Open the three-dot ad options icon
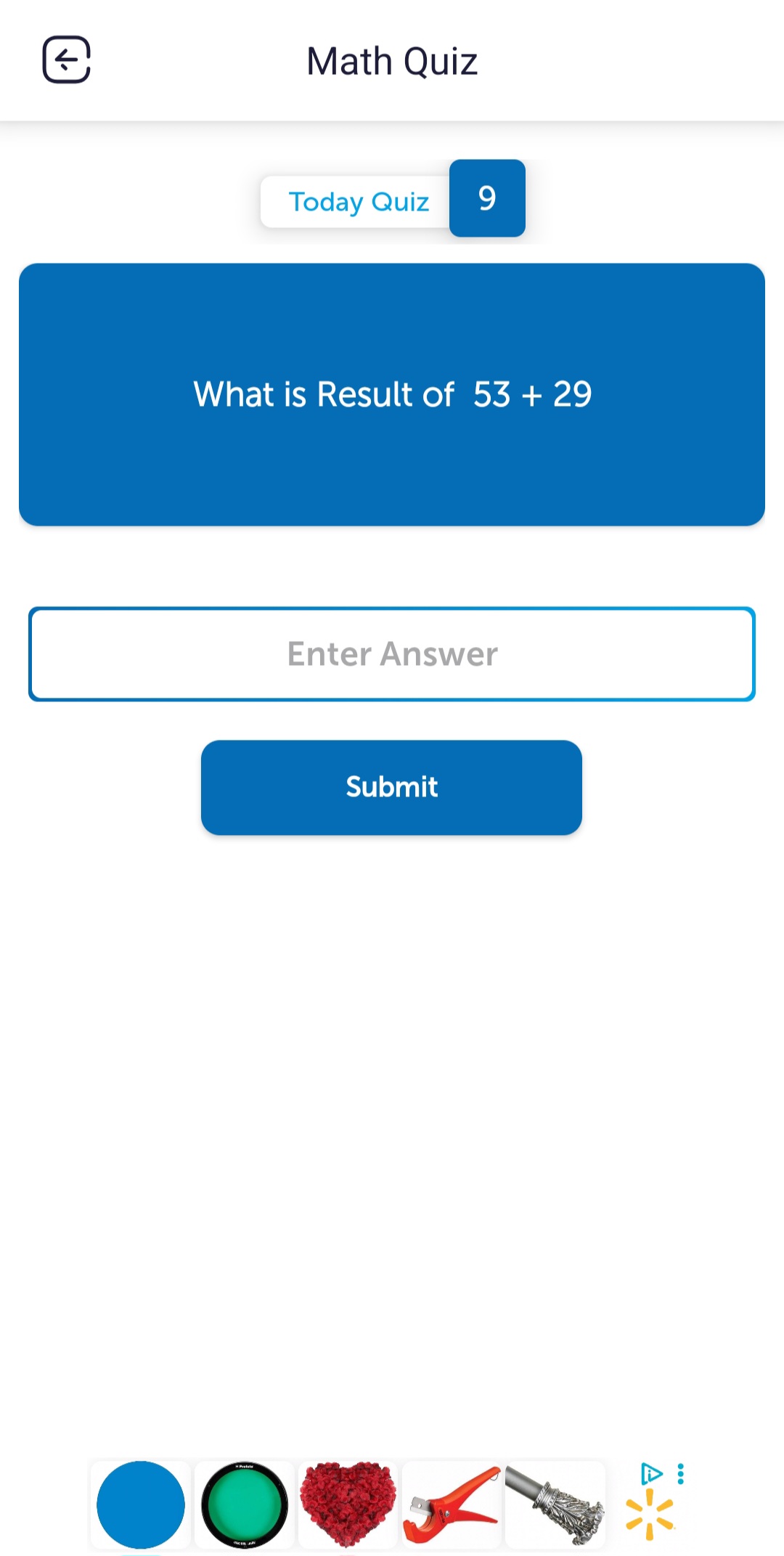Image resolution: width=784 pixels, height=1556 pixels. point(679,1472)
